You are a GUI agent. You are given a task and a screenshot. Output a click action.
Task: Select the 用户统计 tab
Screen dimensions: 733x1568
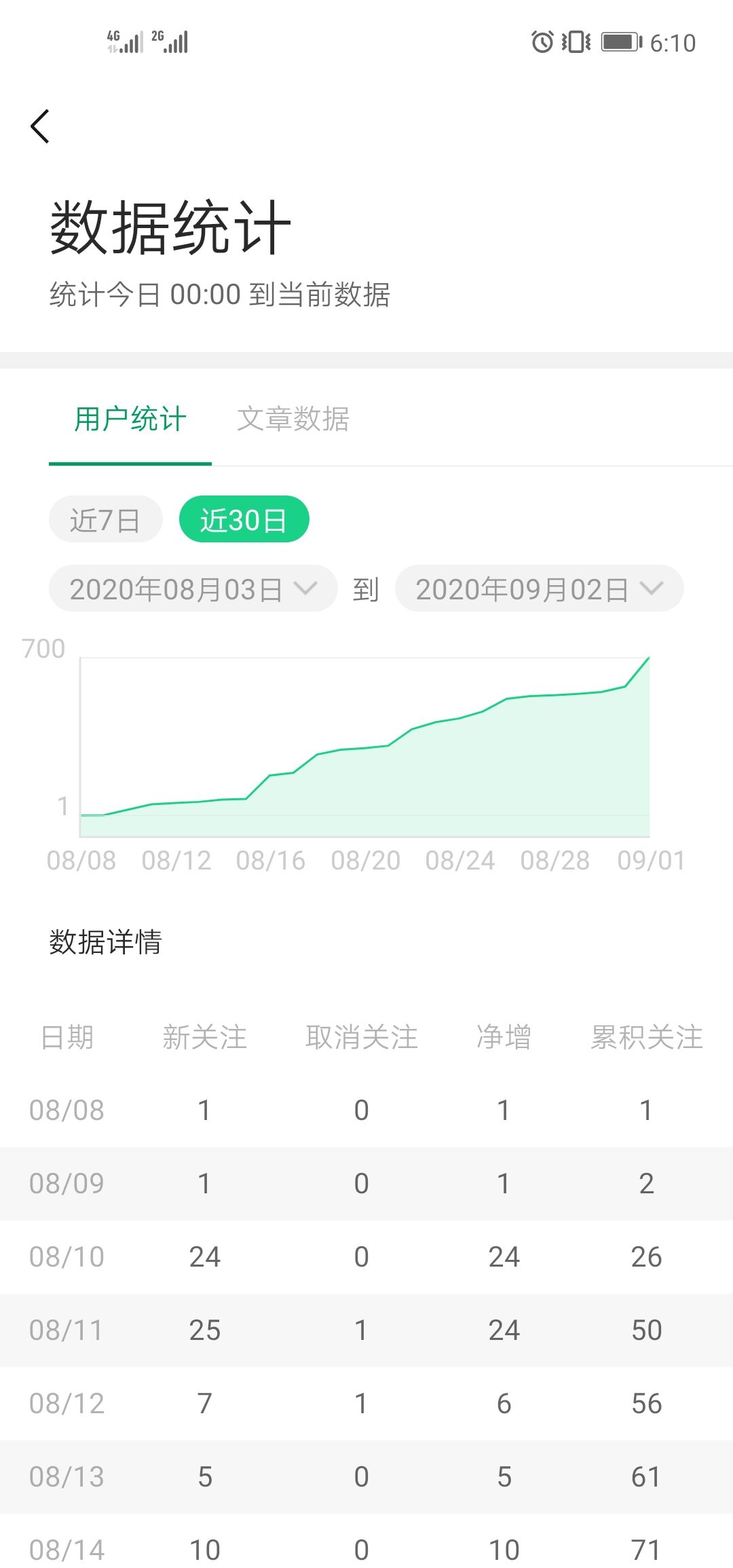point(130,419)
